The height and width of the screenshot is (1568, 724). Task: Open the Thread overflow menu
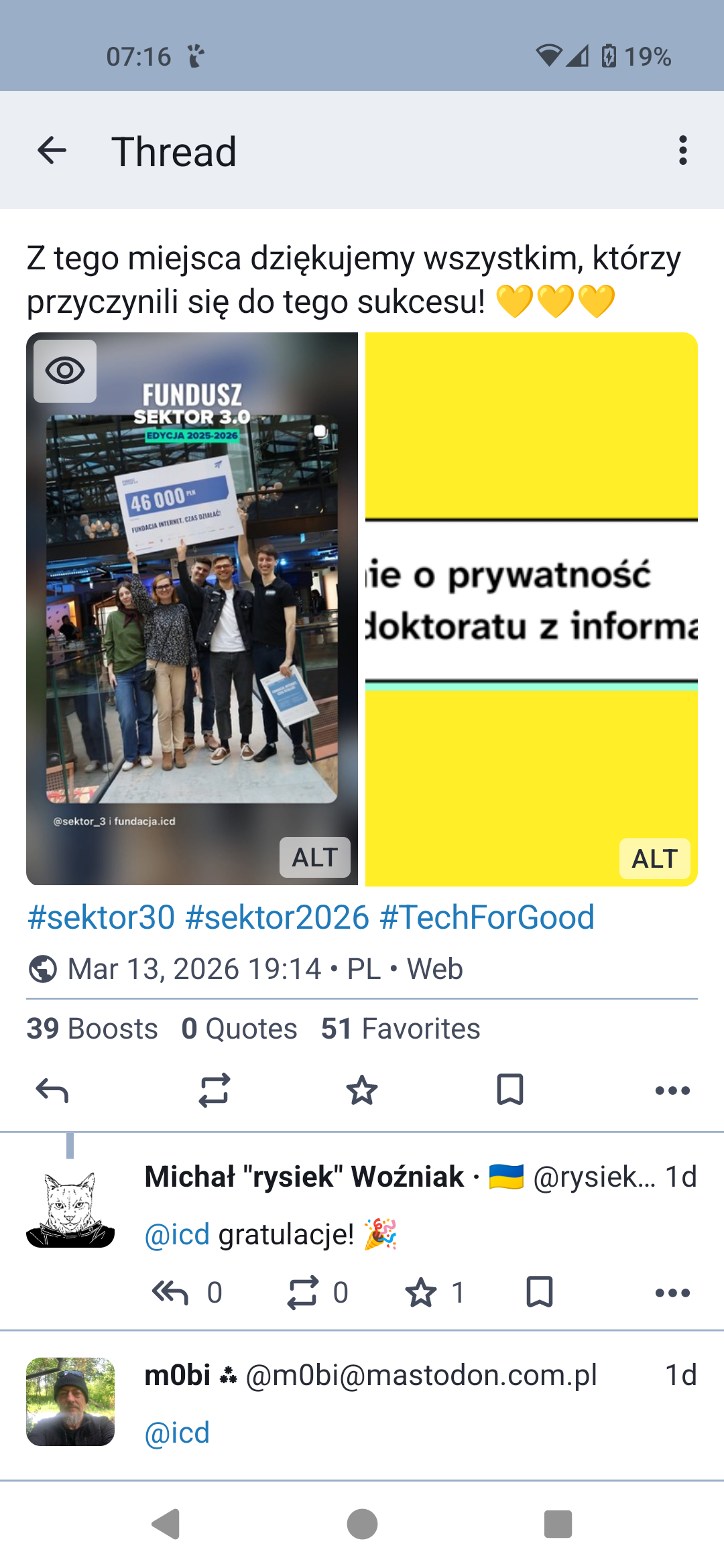[682, 150]
